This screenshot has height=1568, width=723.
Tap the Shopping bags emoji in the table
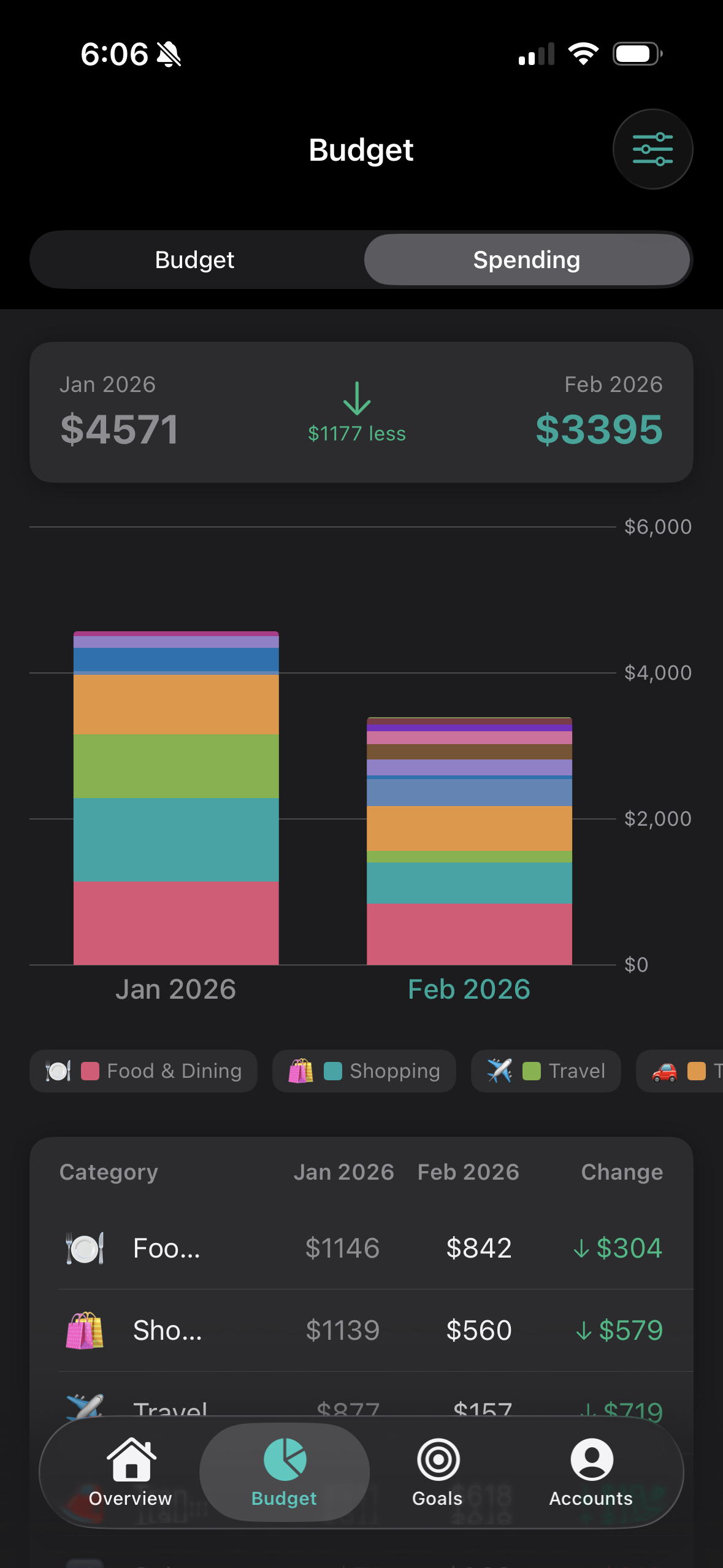84,1330
